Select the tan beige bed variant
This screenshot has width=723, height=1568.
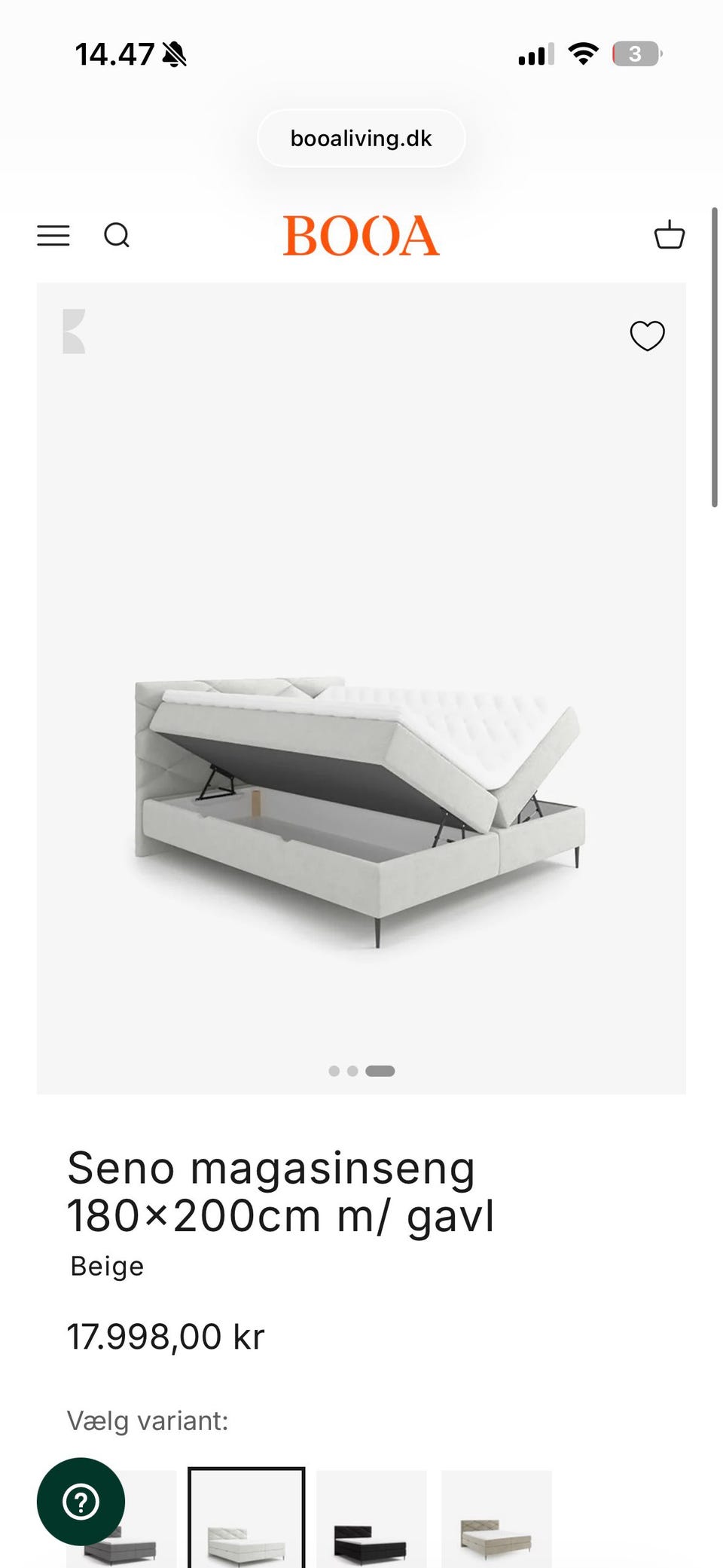[x=496, y=1518]
